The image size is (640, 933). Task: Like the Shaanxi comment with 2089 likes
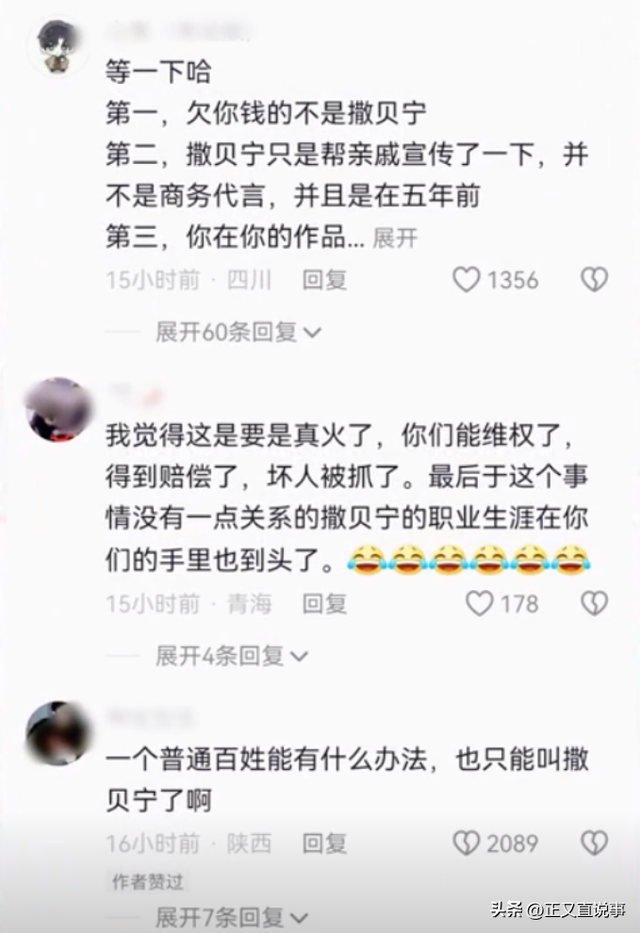pyautogui.click(x=467, y=843)
